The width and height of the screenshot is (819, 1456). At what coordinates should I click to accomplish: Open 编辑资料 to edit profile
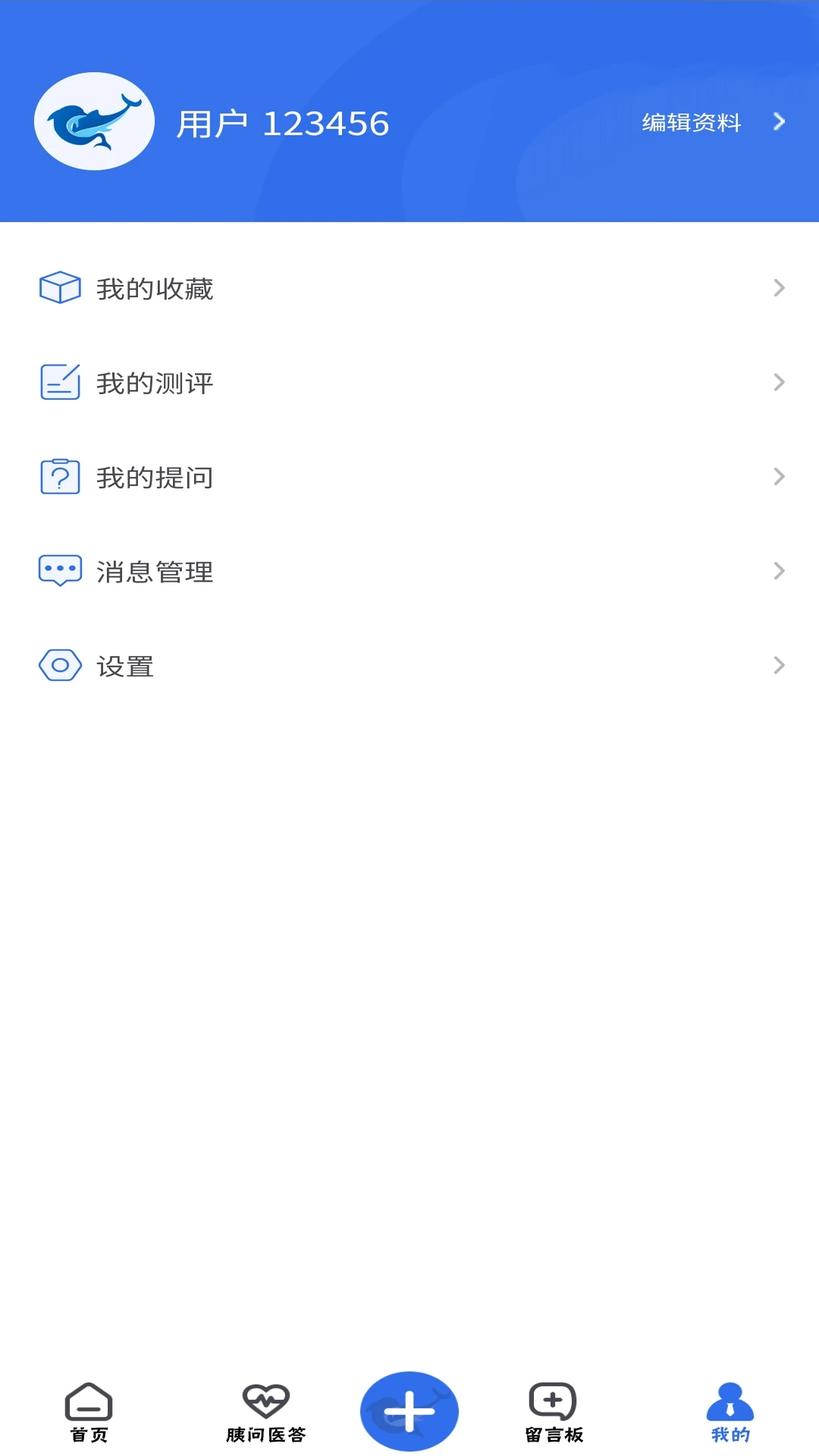click(692, 123)
